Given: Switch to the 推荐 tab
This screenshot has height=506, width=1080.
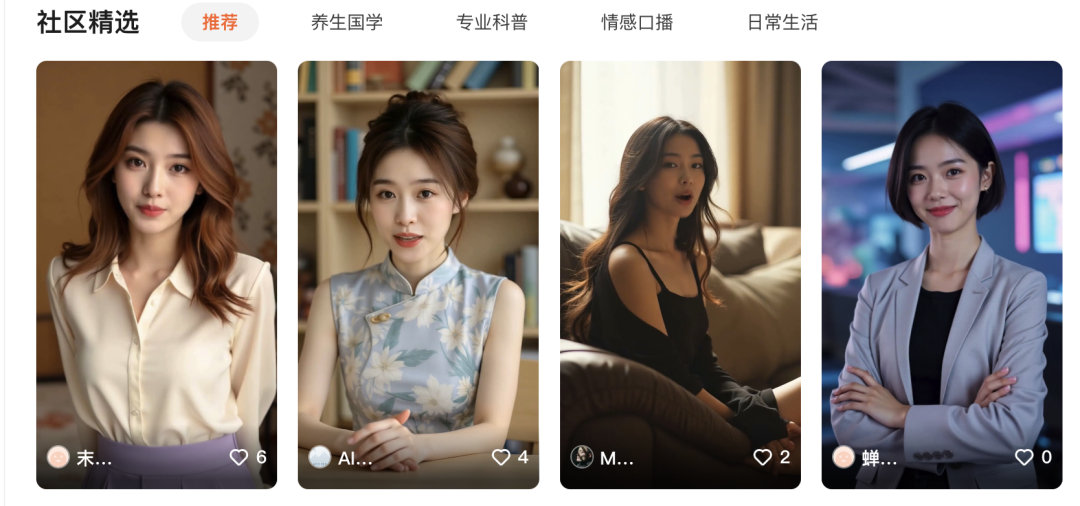Looking at the screenshot, I should 220,22.
